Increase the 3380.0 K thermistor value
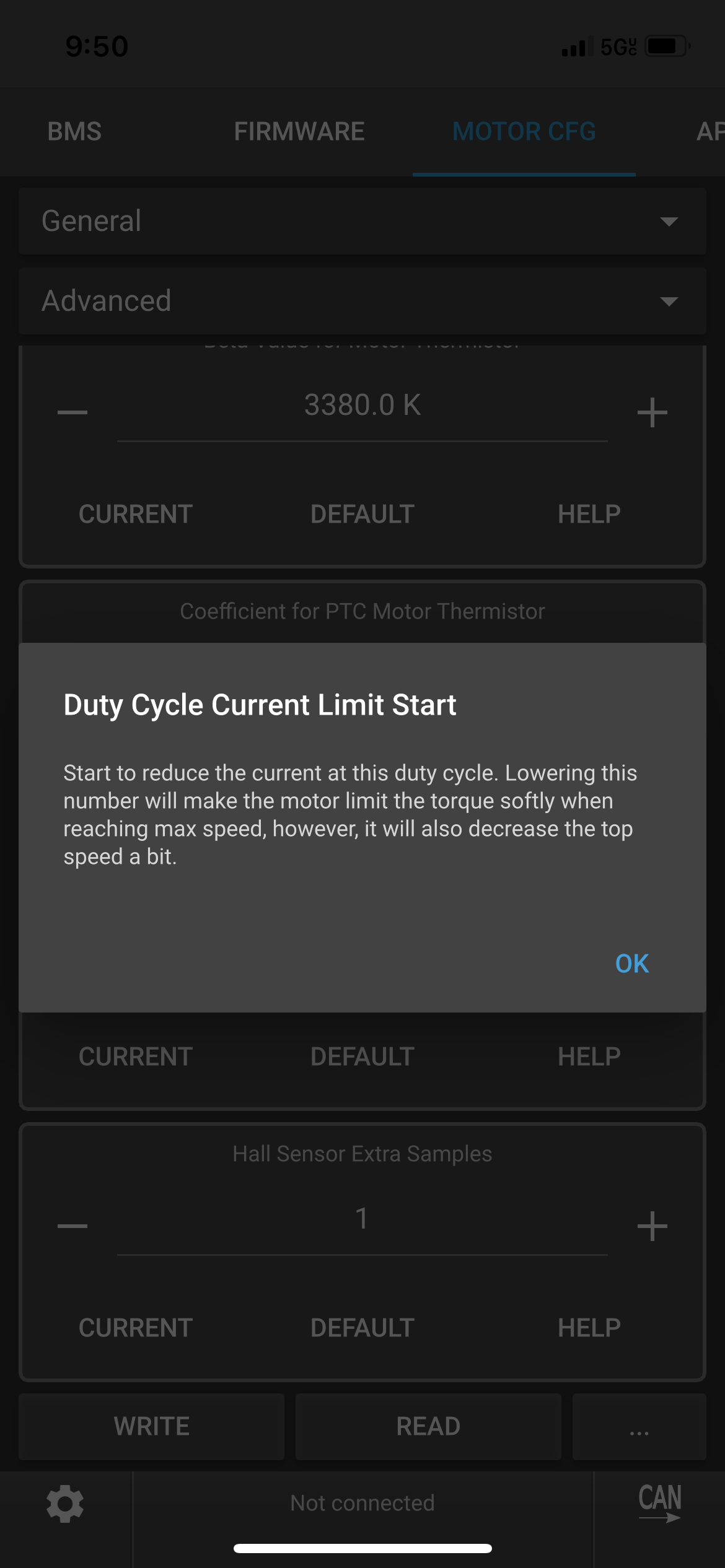 pyautogui.click(x=652, y=412)
